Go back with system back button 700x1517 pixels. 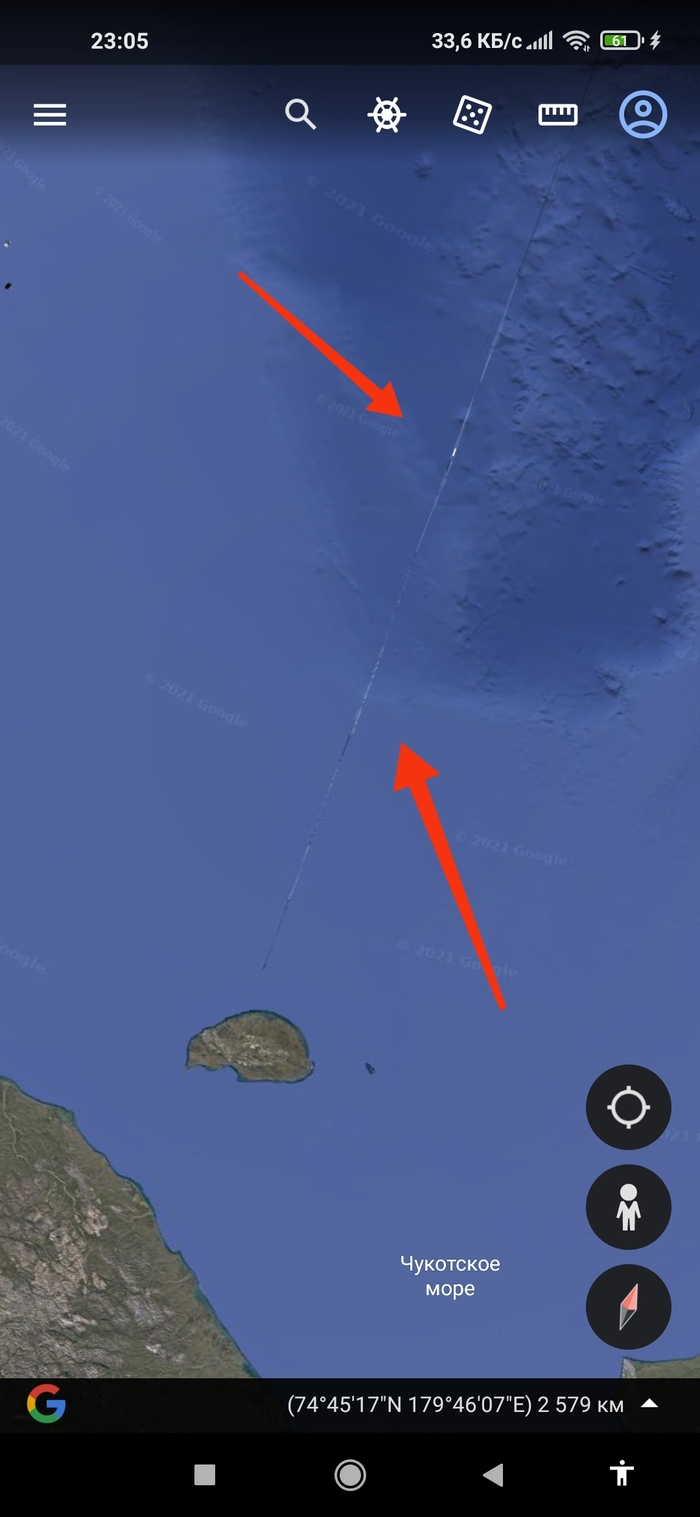click(x=492, y=1473)
